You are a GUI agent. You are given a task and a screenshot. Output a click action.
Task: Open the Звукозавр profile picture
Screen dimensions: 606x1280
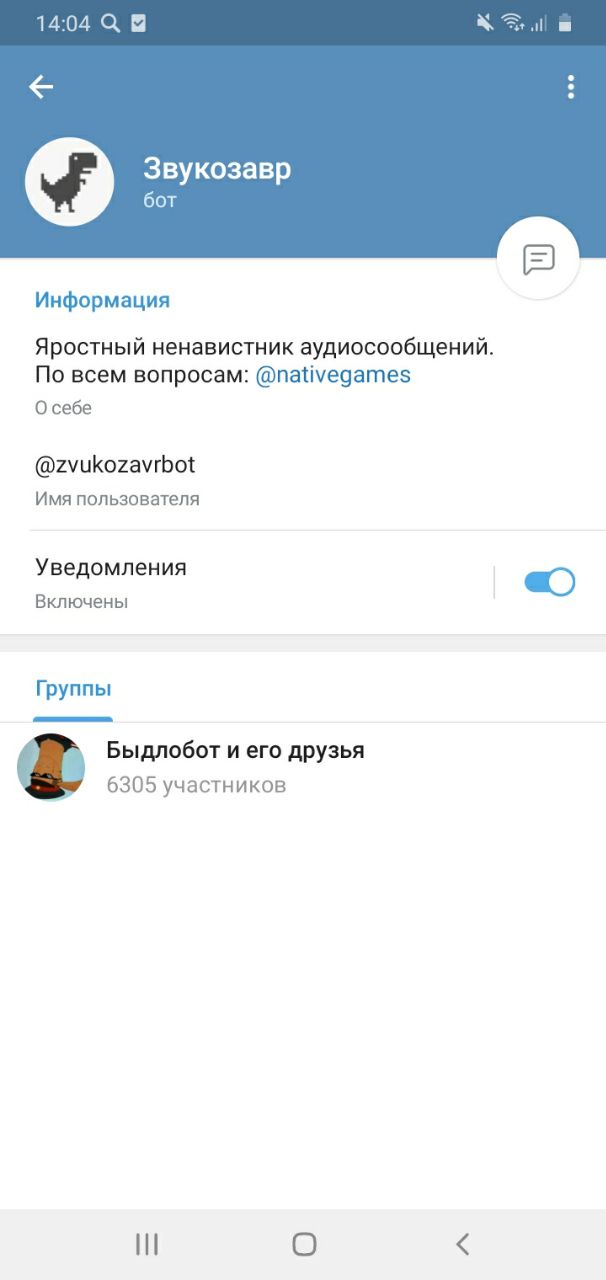pyautogui.click(x=69, y=182)
